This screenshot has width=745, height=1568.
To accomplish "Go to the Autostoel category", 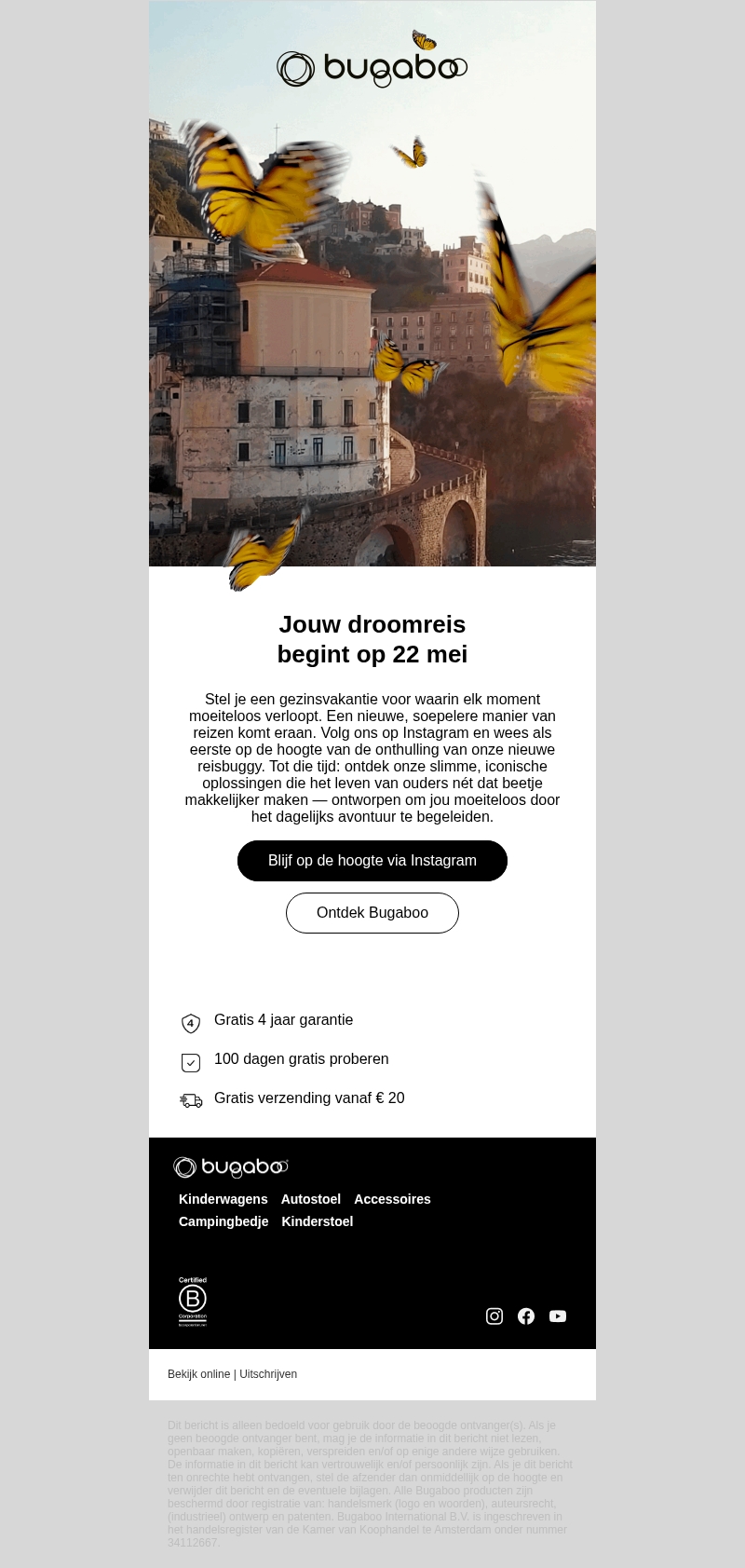I will coord(311,1199).
